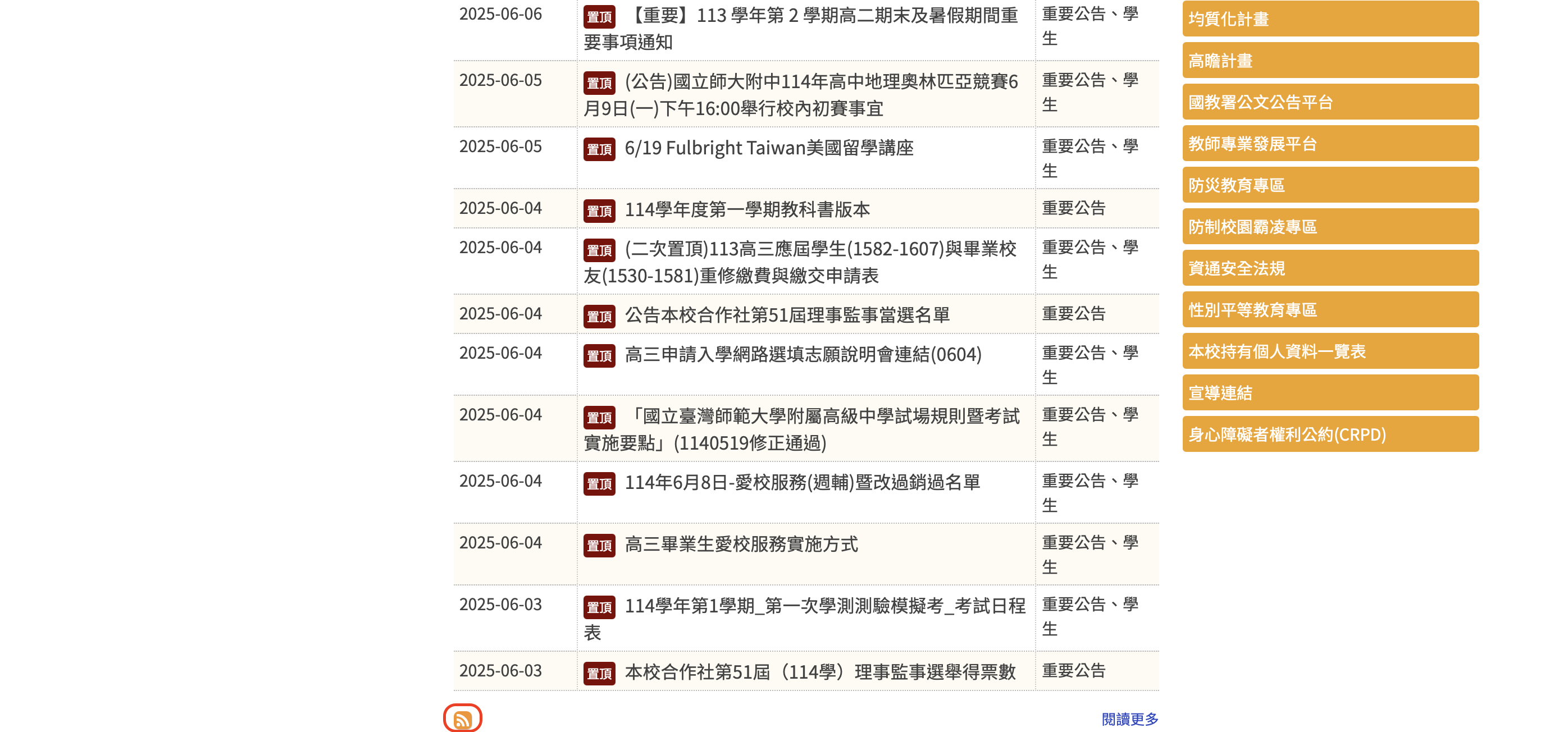Open 防災教育專區

click(x=1330, y=185)
